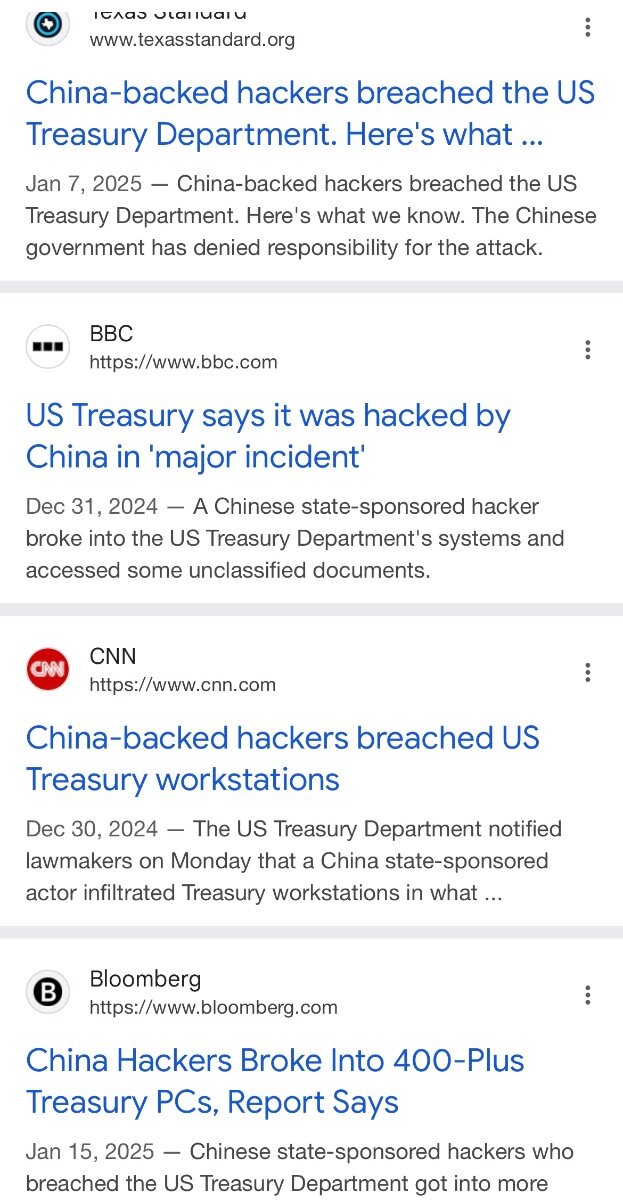623x1200 pixels.
Task: Open overflow menu for CNN result
Action: [x=588, y=672]
